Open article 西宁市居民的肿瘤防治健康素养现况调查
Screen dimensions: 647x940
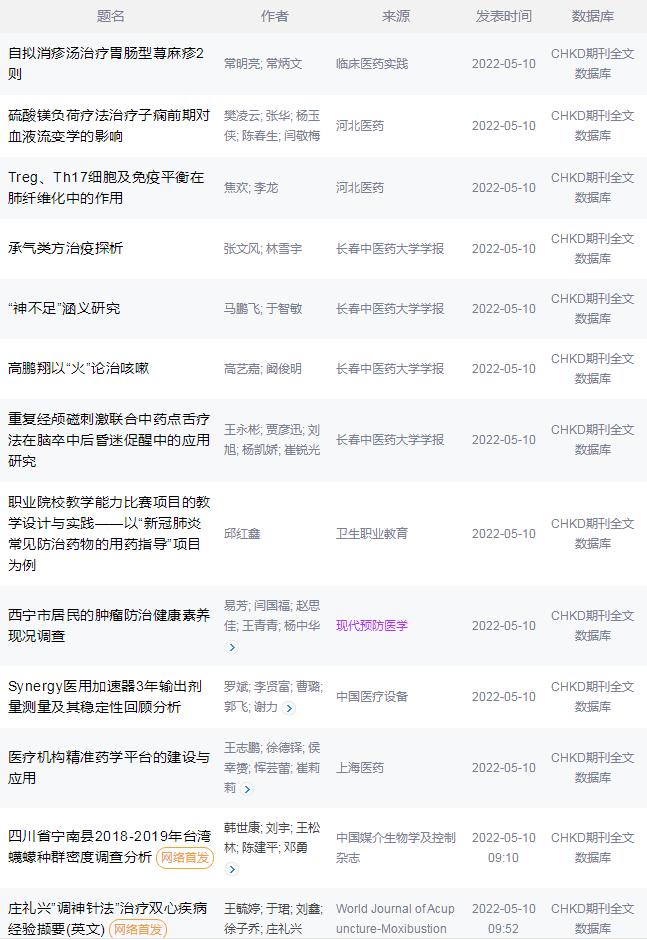108,625
